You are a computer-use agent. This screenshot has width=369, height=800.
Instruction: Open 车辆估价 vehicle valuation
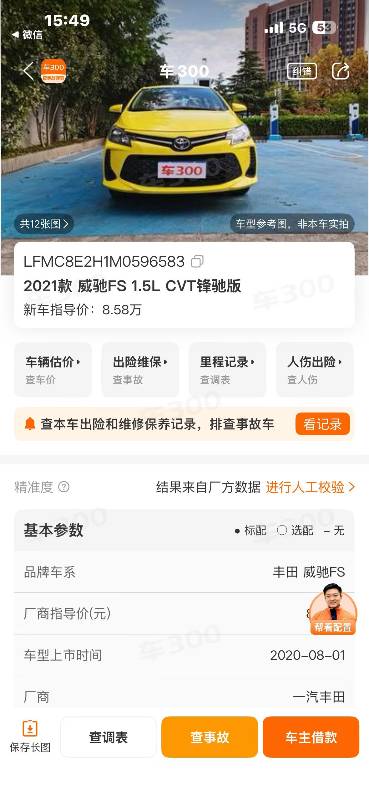pyautogui.click(x=53, y=369)
